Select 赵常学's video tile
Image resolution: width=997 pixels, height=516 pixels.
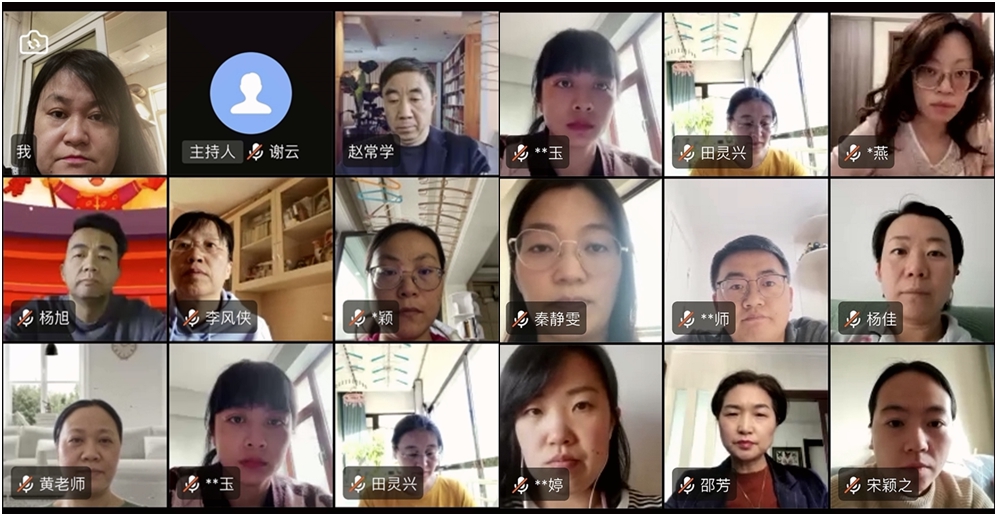[x=416, y=94]
